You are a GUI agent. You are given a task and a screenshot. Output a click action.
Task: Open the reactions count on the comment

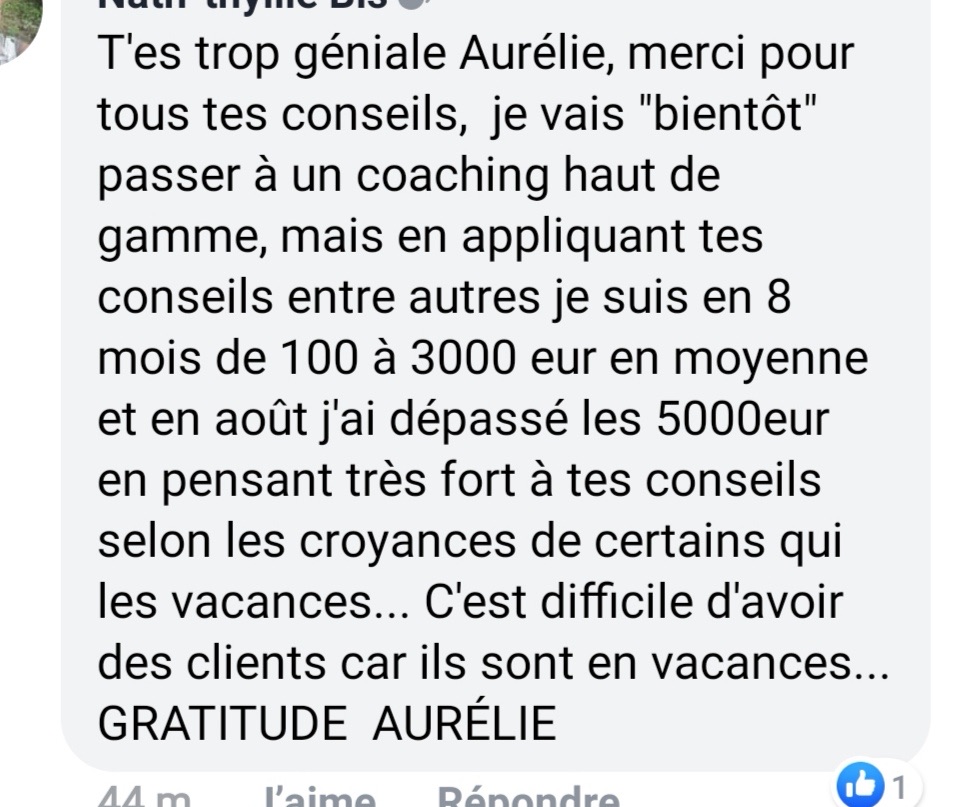pos(875,785)
